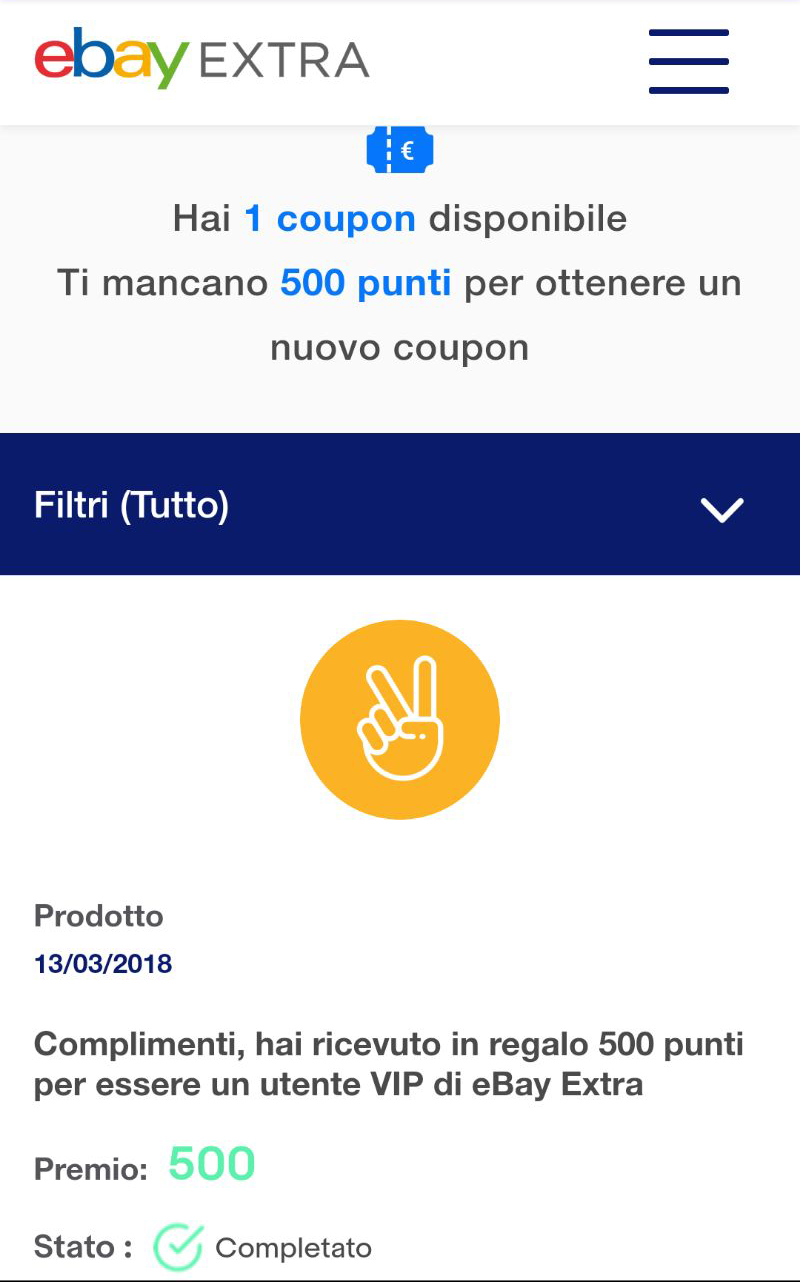Screen dimensions: 800x1282
Task: Open the hamburger menu
Action: [688, 61]
